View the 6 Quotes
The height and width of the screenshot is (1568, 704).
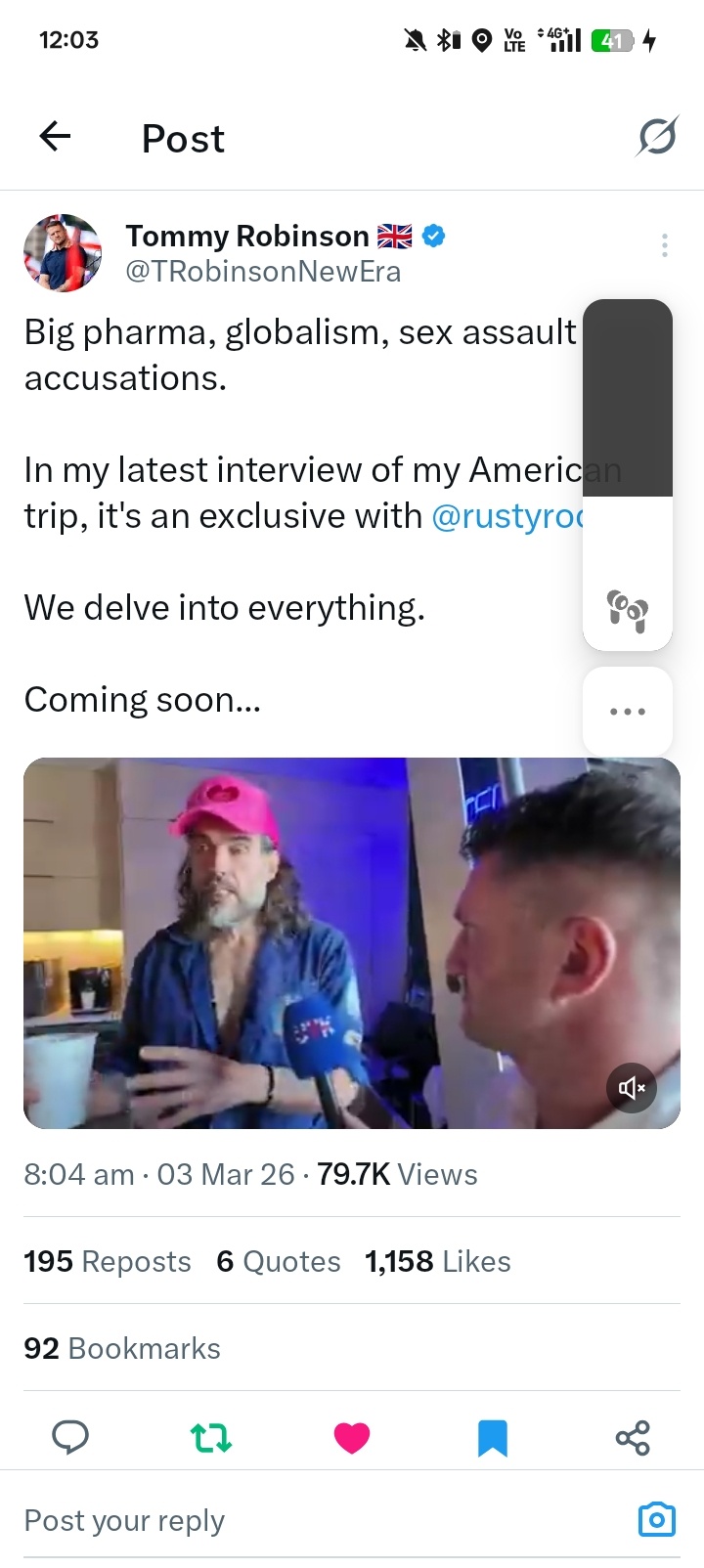[x=279, y=1261]
